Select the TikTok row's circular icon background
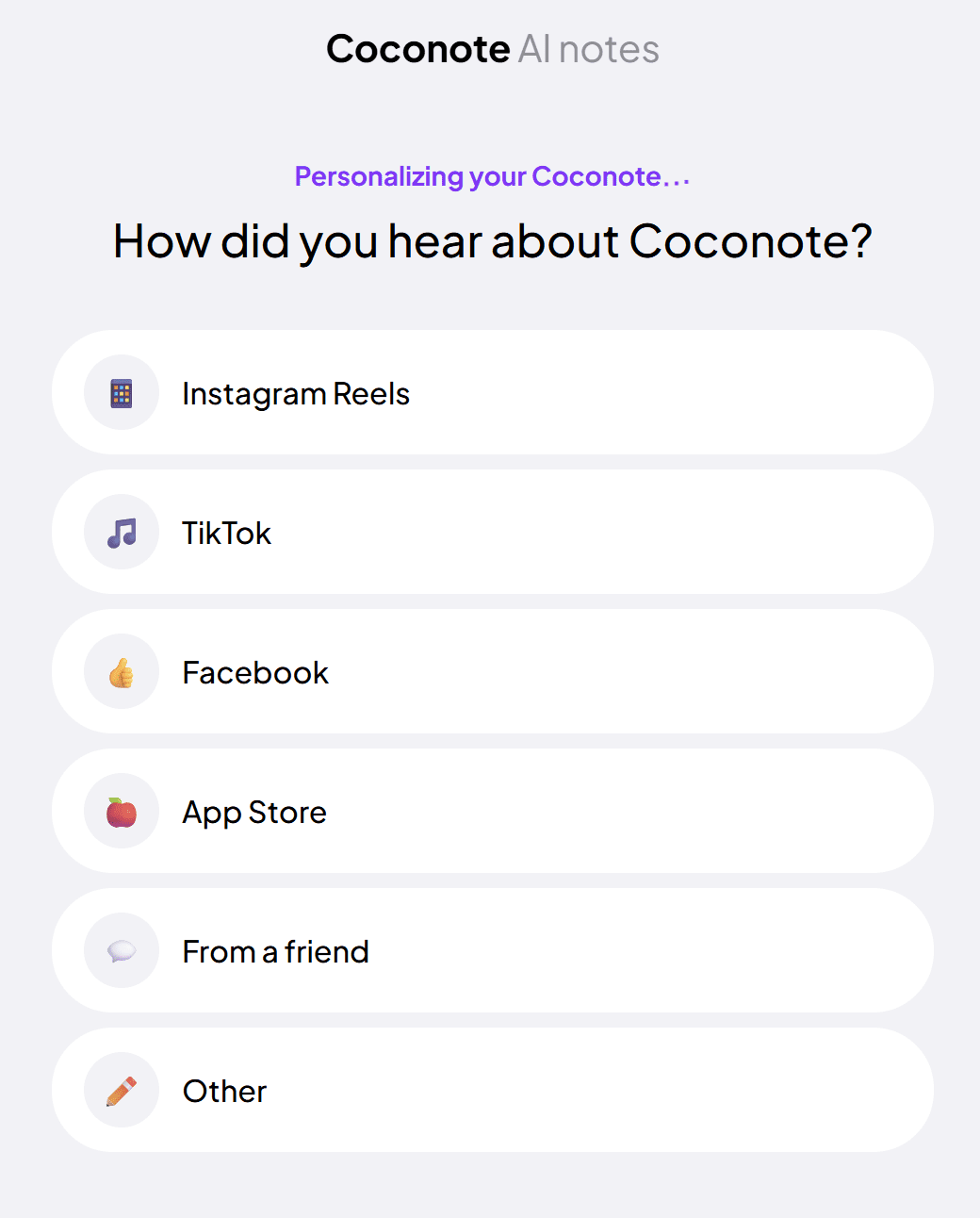The height and width of the screenshot is (1218, 980). click(x=121, y=532)
